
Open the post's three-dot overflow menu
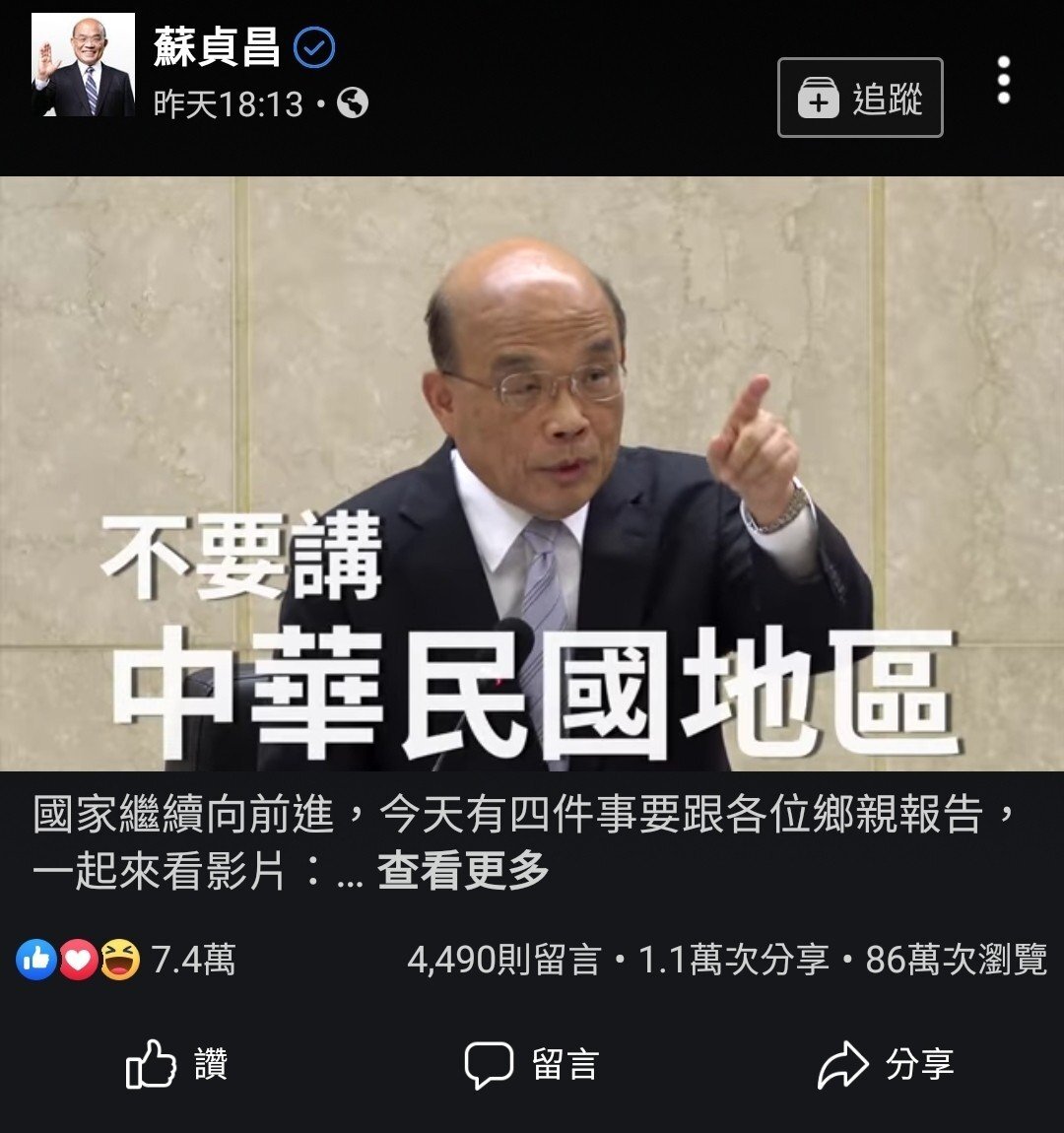pyautogui.click(x=1003, y=80)
